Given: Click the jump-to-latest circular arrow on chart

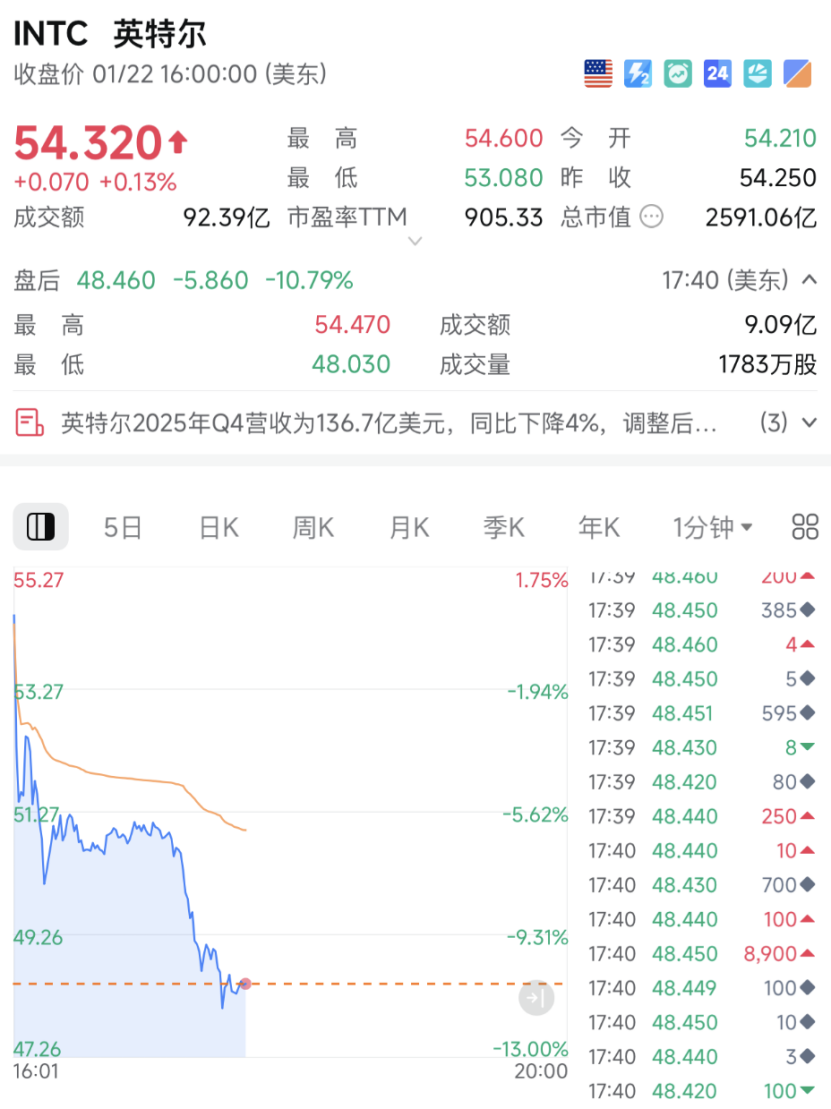Looking at the screenshot, I should (536, 998).
